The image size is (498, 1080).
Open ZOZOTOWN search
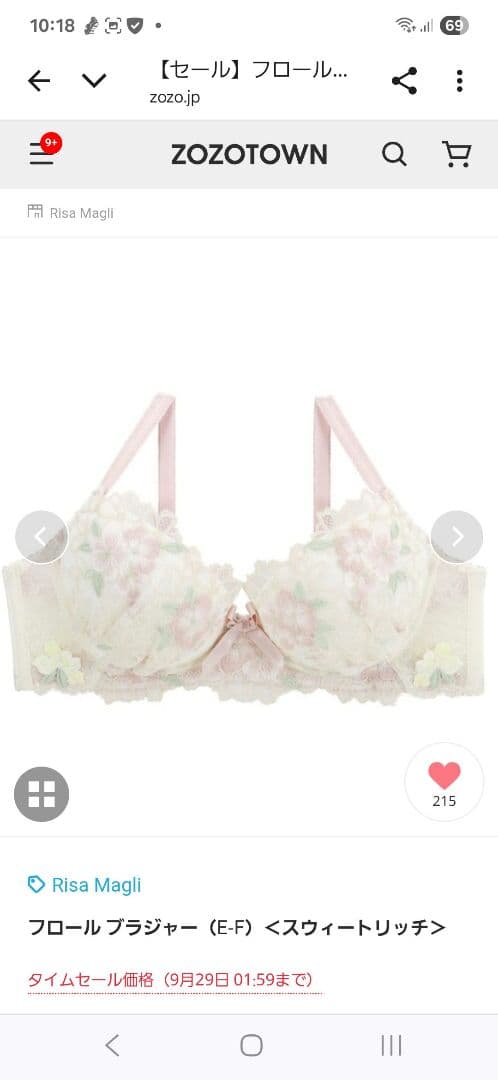(x=394, y=154)
